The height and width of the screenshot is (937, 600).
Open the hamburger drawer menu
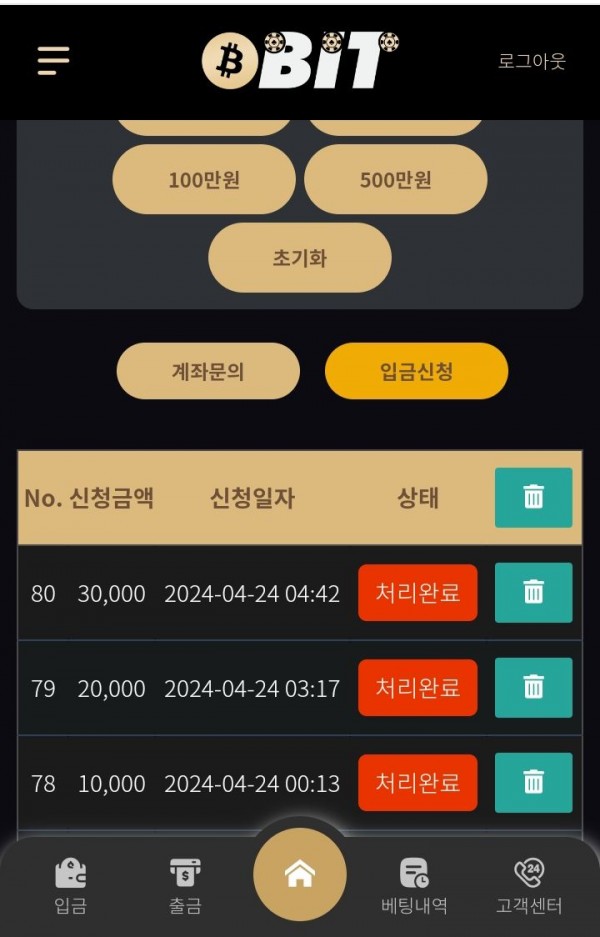click(x=53, y=61)
